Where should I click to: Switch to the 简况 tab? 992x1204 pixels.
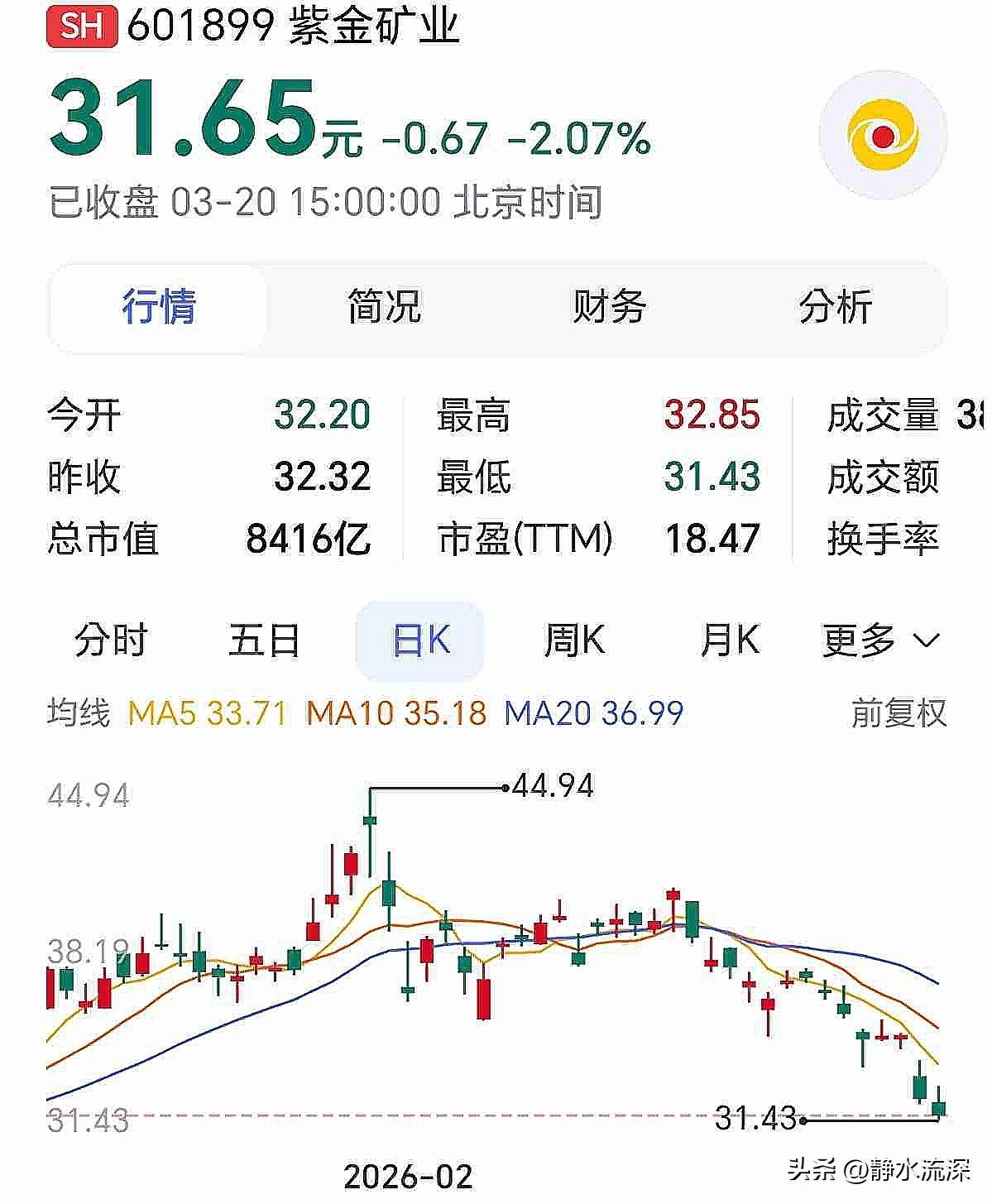(x=385, y=307)
